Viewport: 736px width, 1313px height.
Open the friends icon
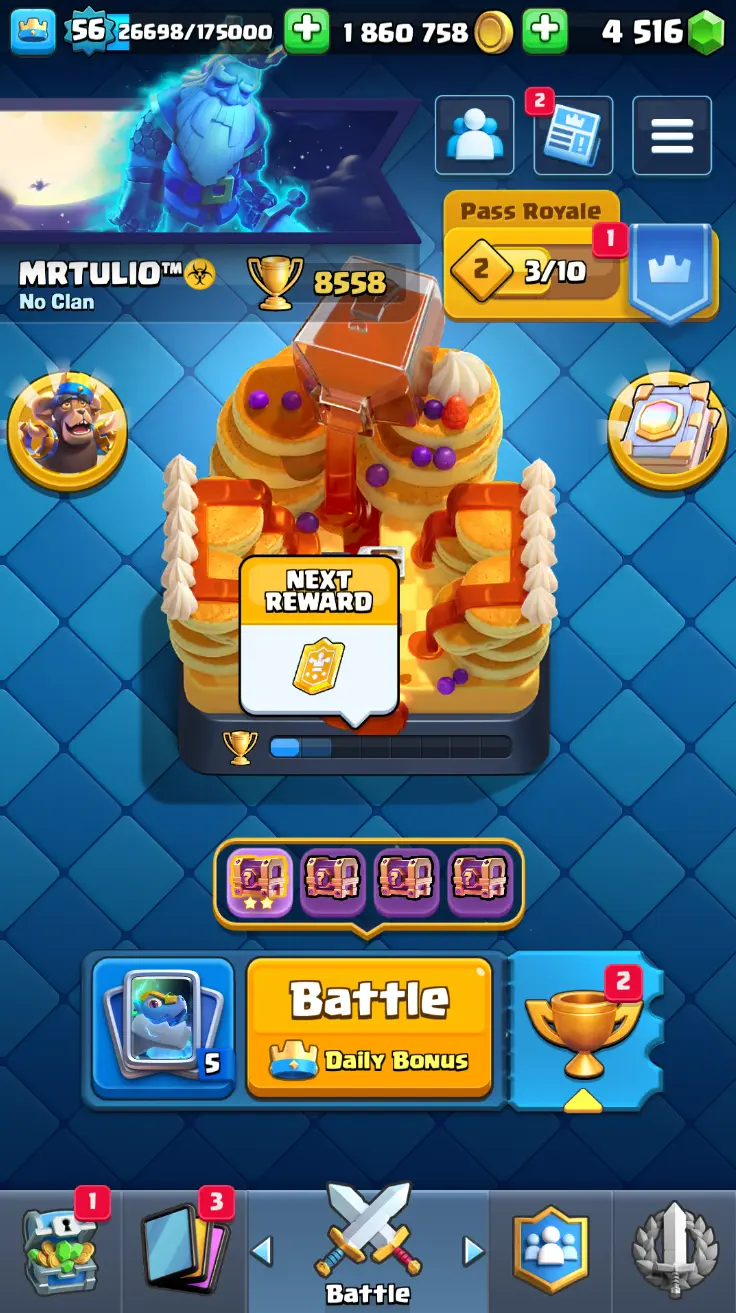[x=474, y=135]
